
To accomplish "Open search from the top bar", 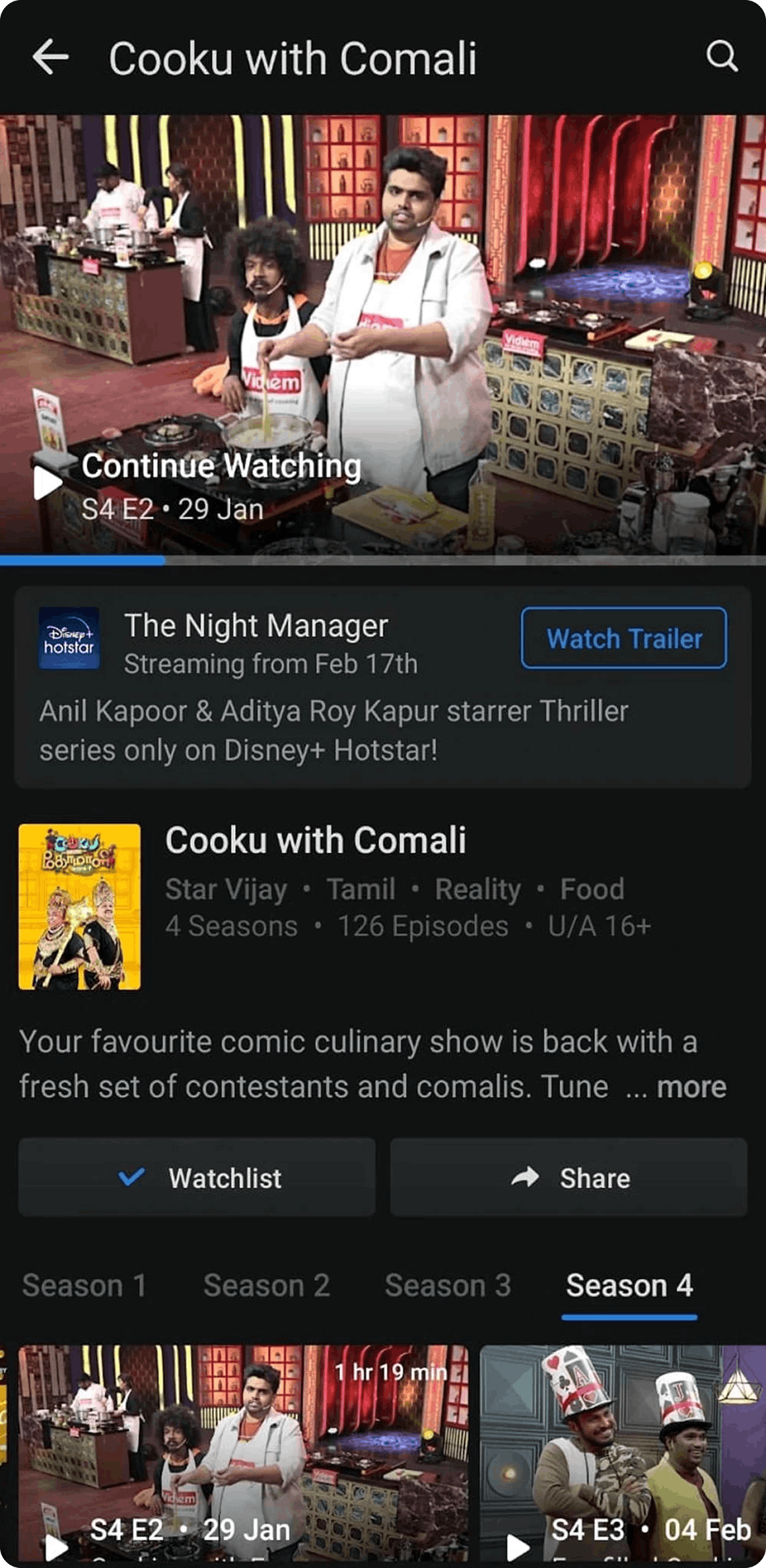I will pos(721,57).
